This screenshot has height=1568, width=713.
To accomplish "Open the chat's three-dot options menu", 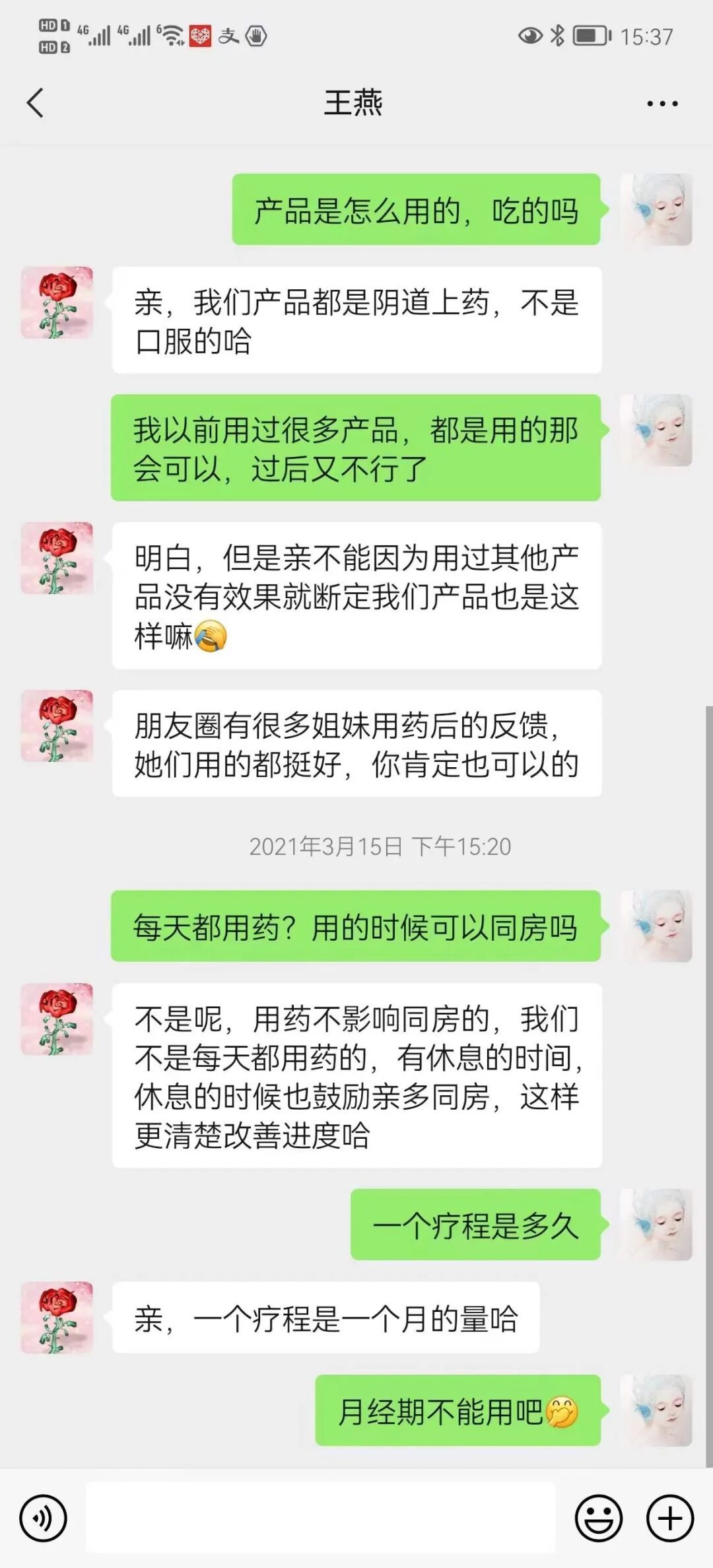I will coord(662,104).
